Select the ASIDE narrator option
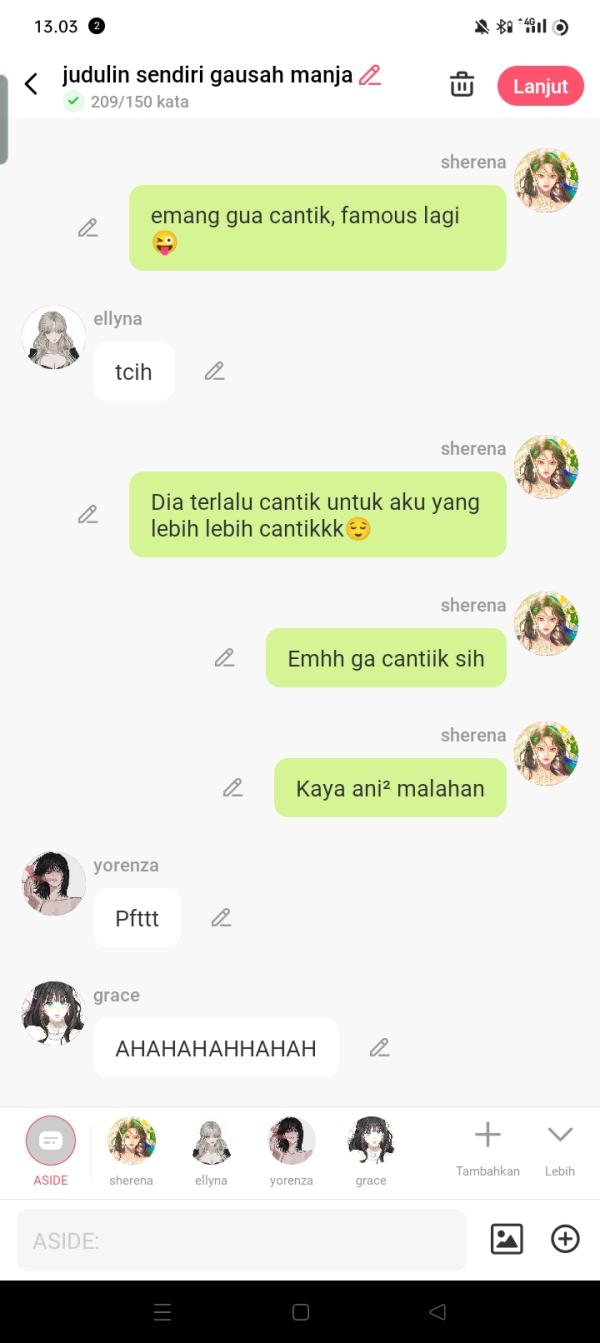The height and width of the screenshot is (1343, 600). [51, 1142]
